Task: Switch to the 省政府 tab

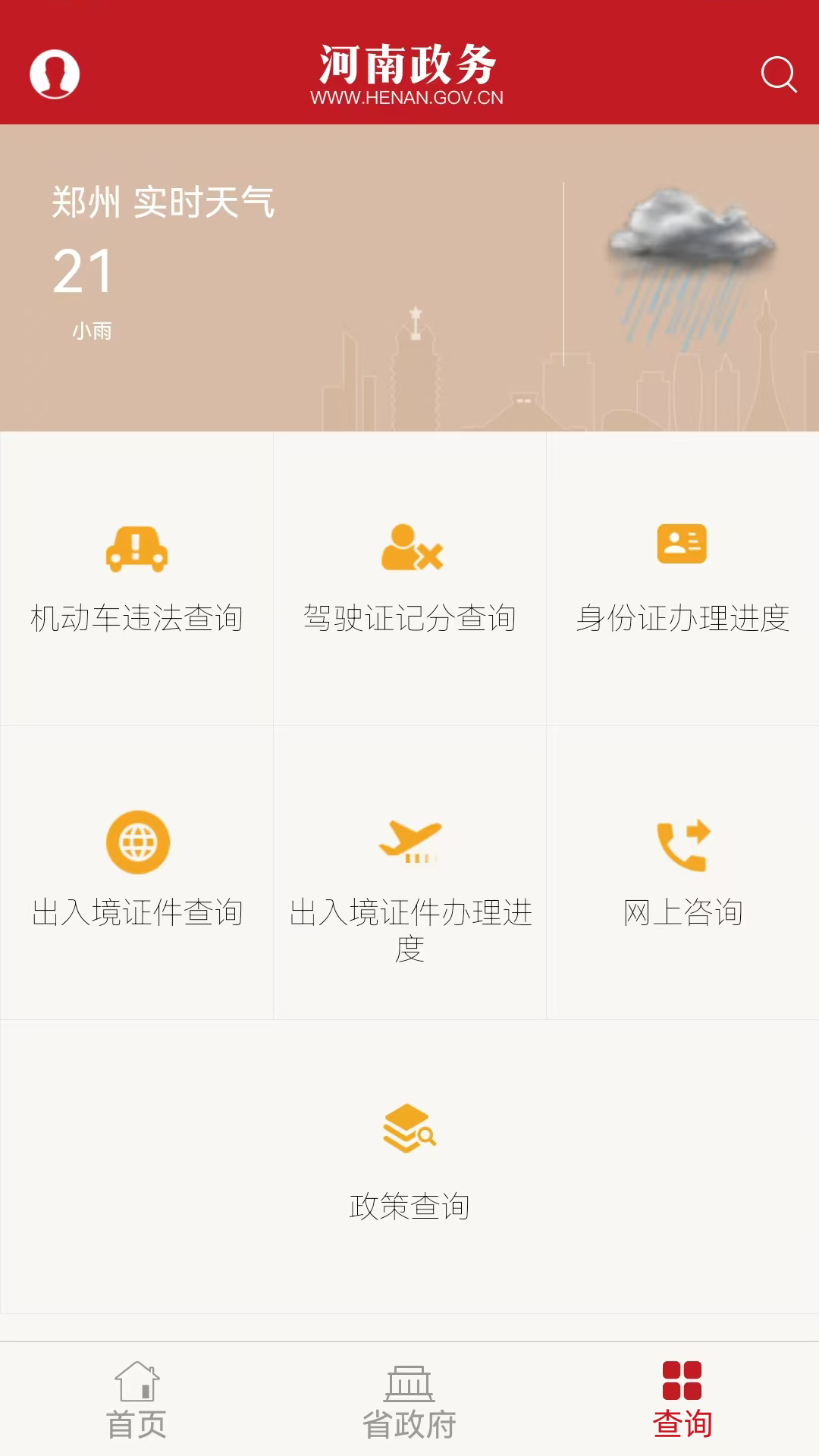Action: coord(409,1426)
